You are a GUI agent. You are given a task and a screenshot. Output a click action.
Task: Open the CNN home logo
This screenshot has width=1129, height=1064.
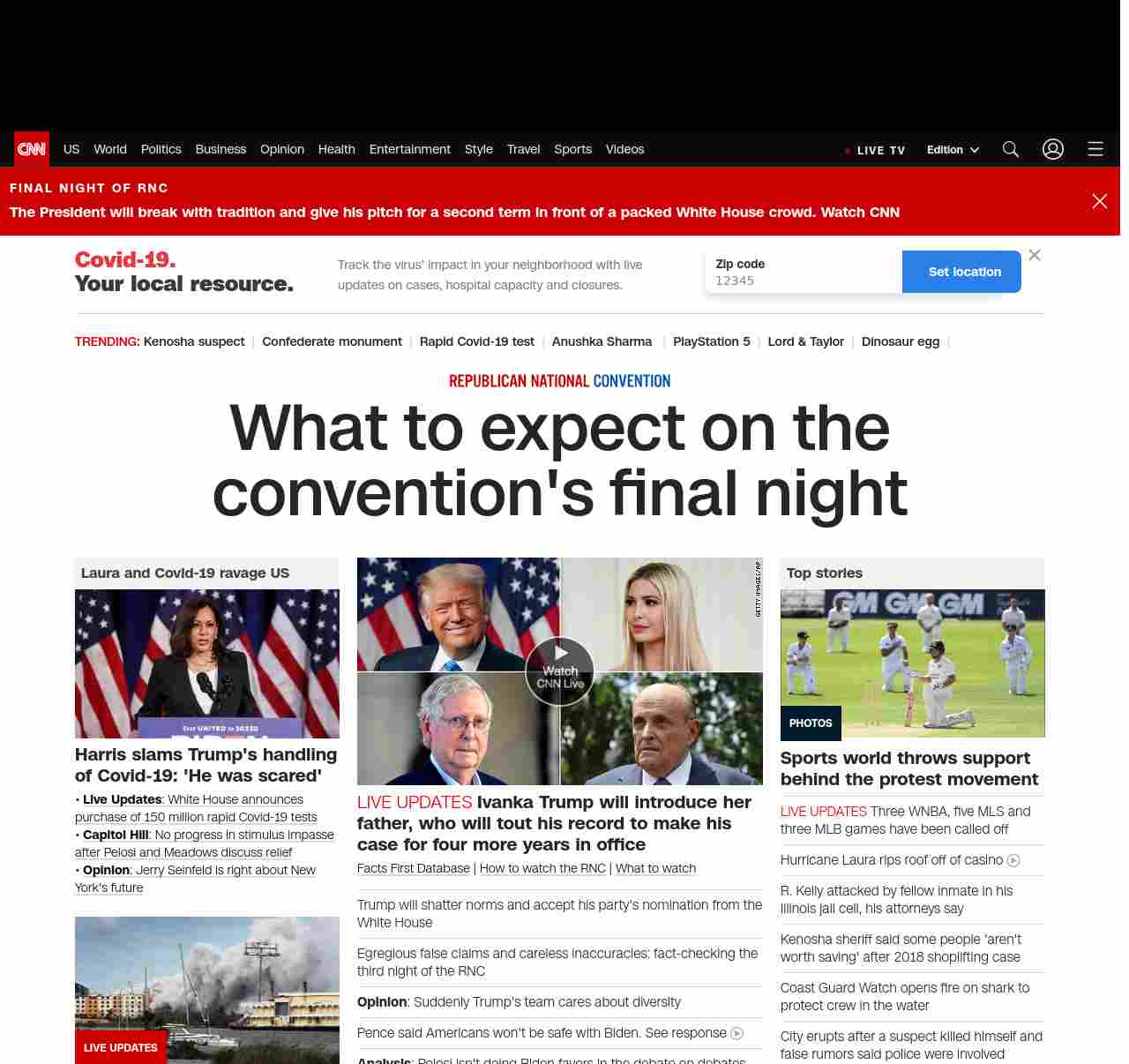tap(32, 149)
